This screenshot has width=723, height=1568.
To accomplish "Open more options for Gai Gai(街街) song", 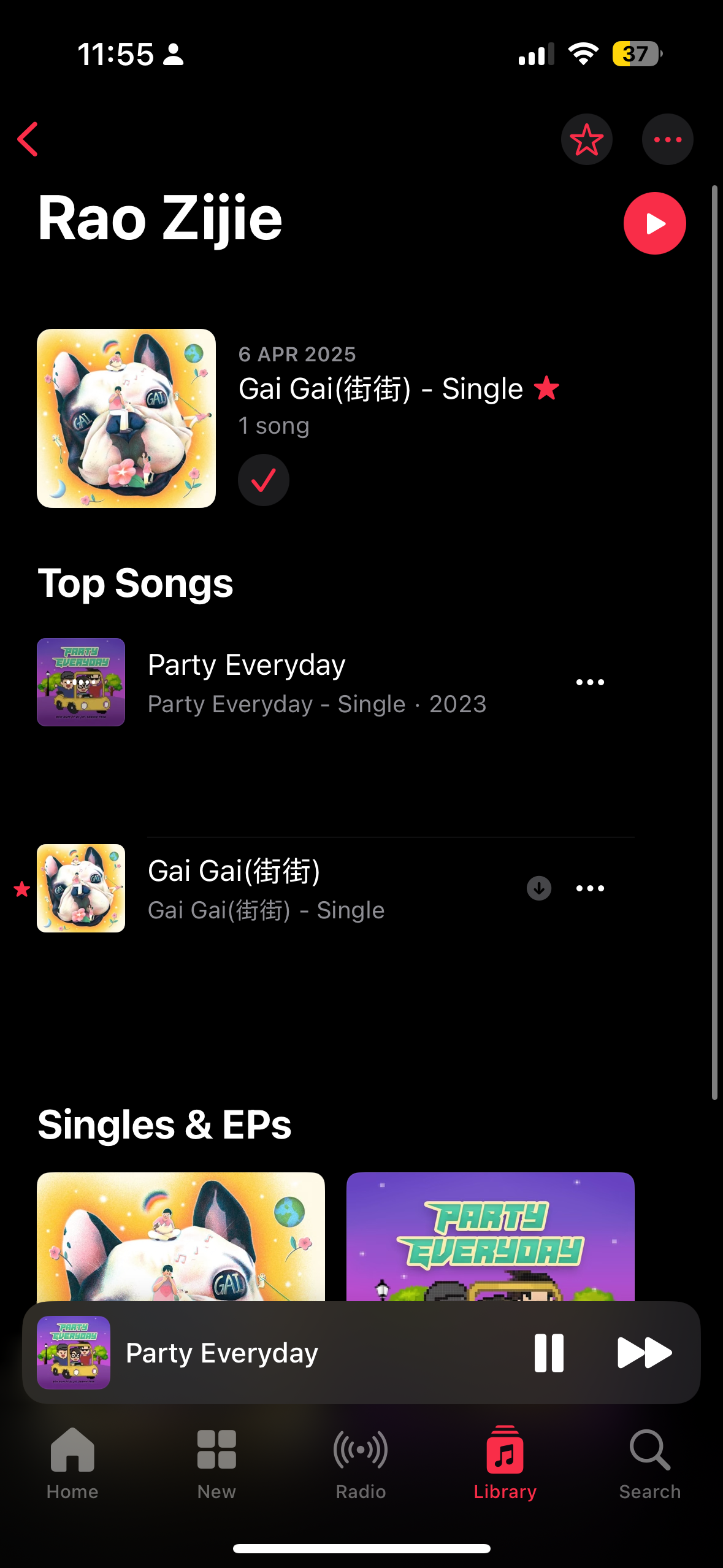I will (590, 888).
